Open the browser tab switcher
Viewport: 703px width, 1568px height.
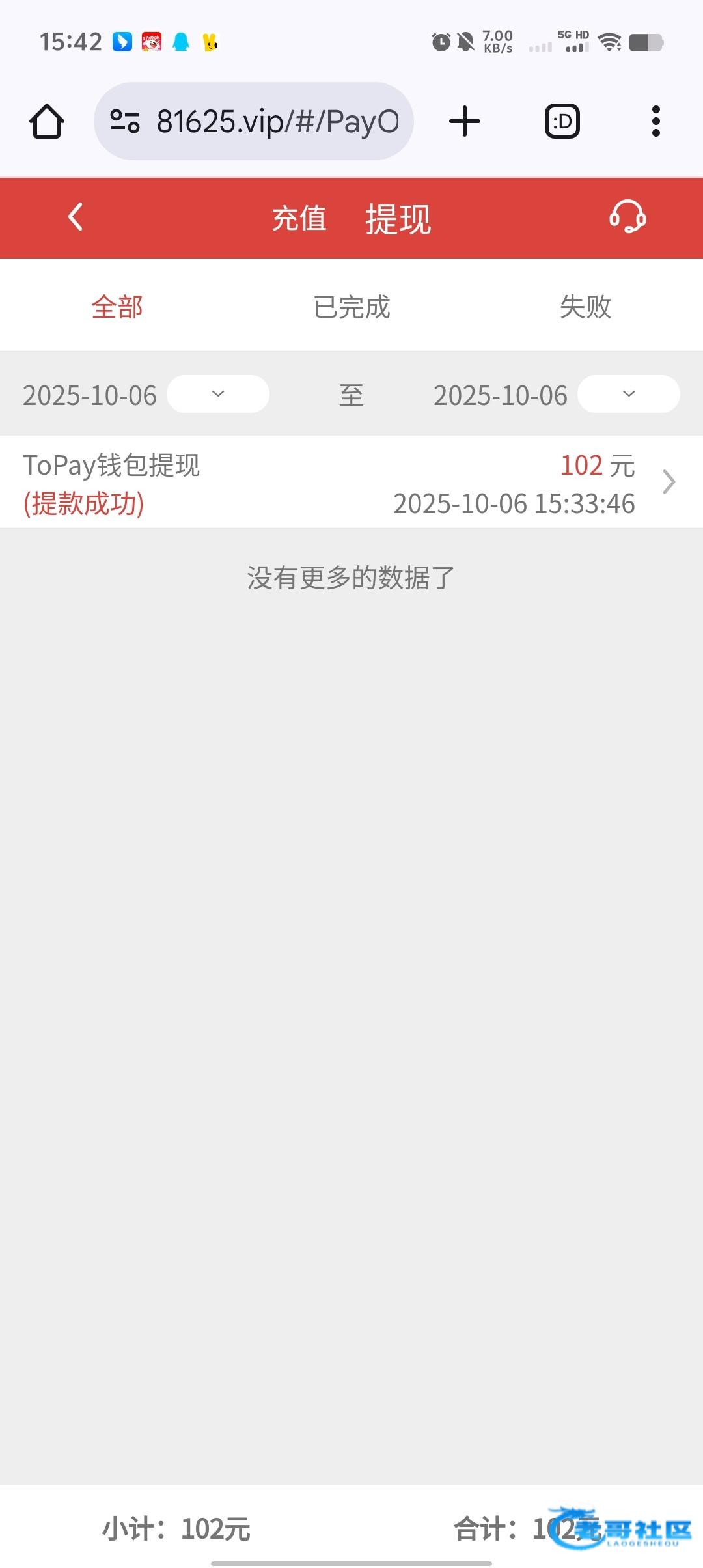[x=562, y=122]
